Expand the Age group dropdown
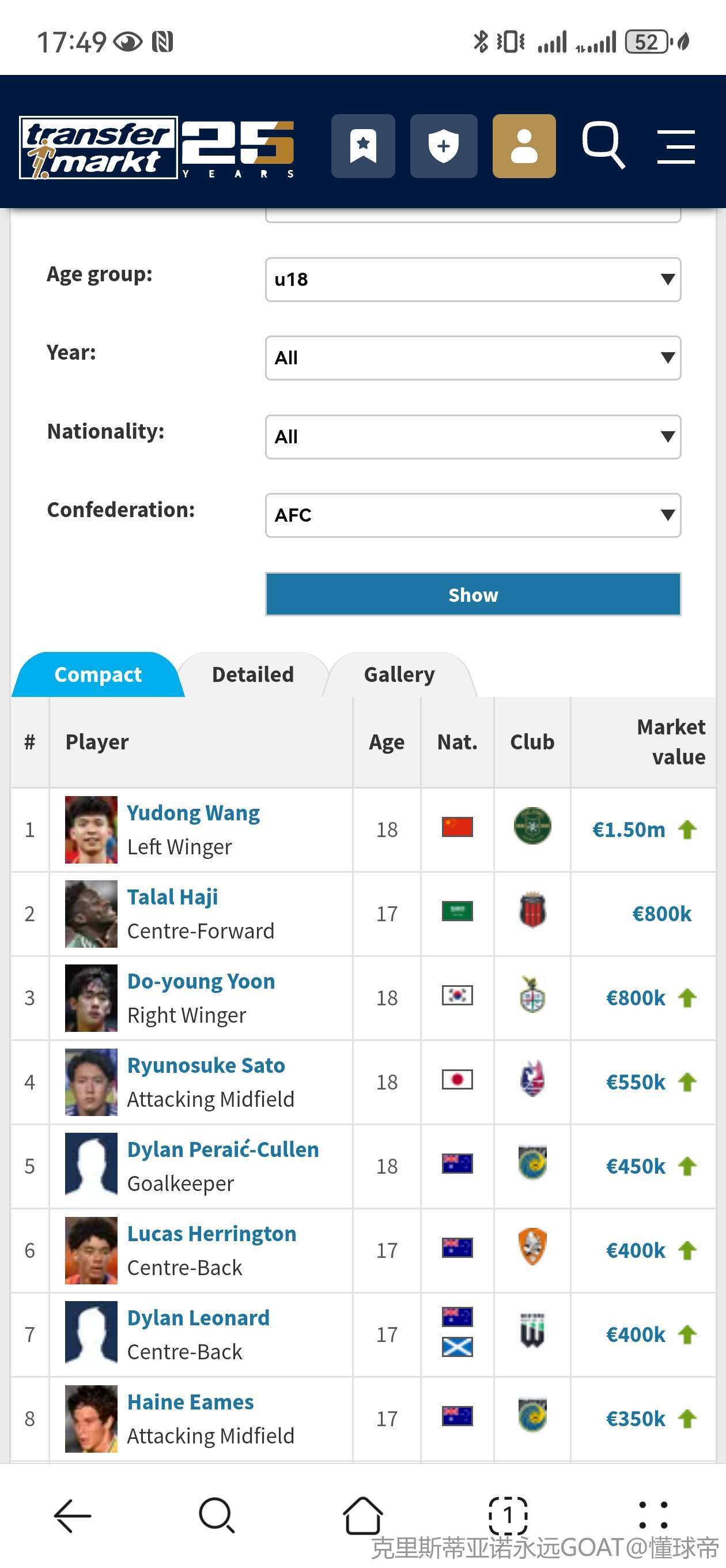 [x=473, y=280]
